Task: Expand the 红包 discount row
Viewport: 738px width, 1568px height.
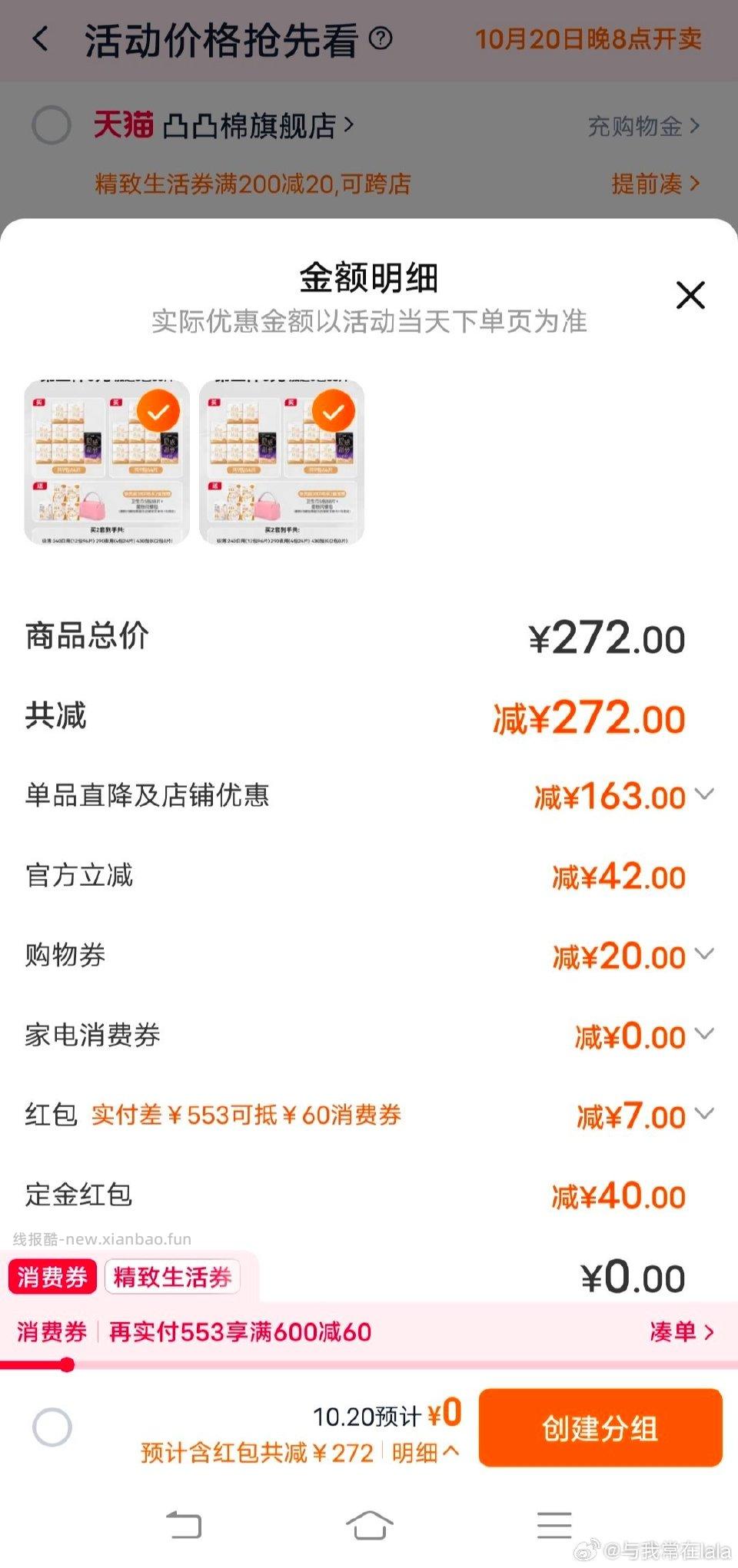Action: tap(704, 1114)
